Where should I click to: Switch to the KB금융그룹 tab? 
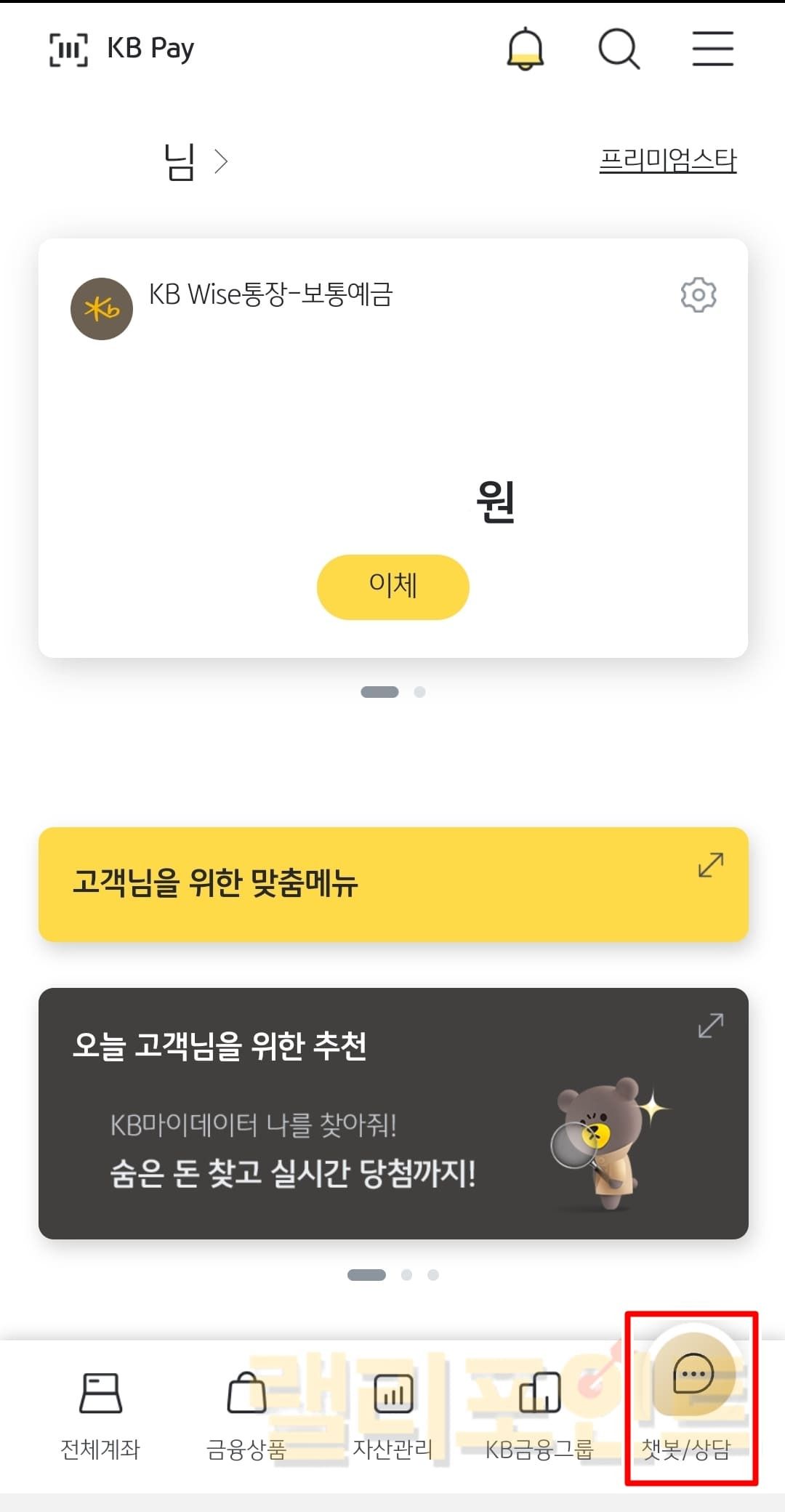point(539,1415)
